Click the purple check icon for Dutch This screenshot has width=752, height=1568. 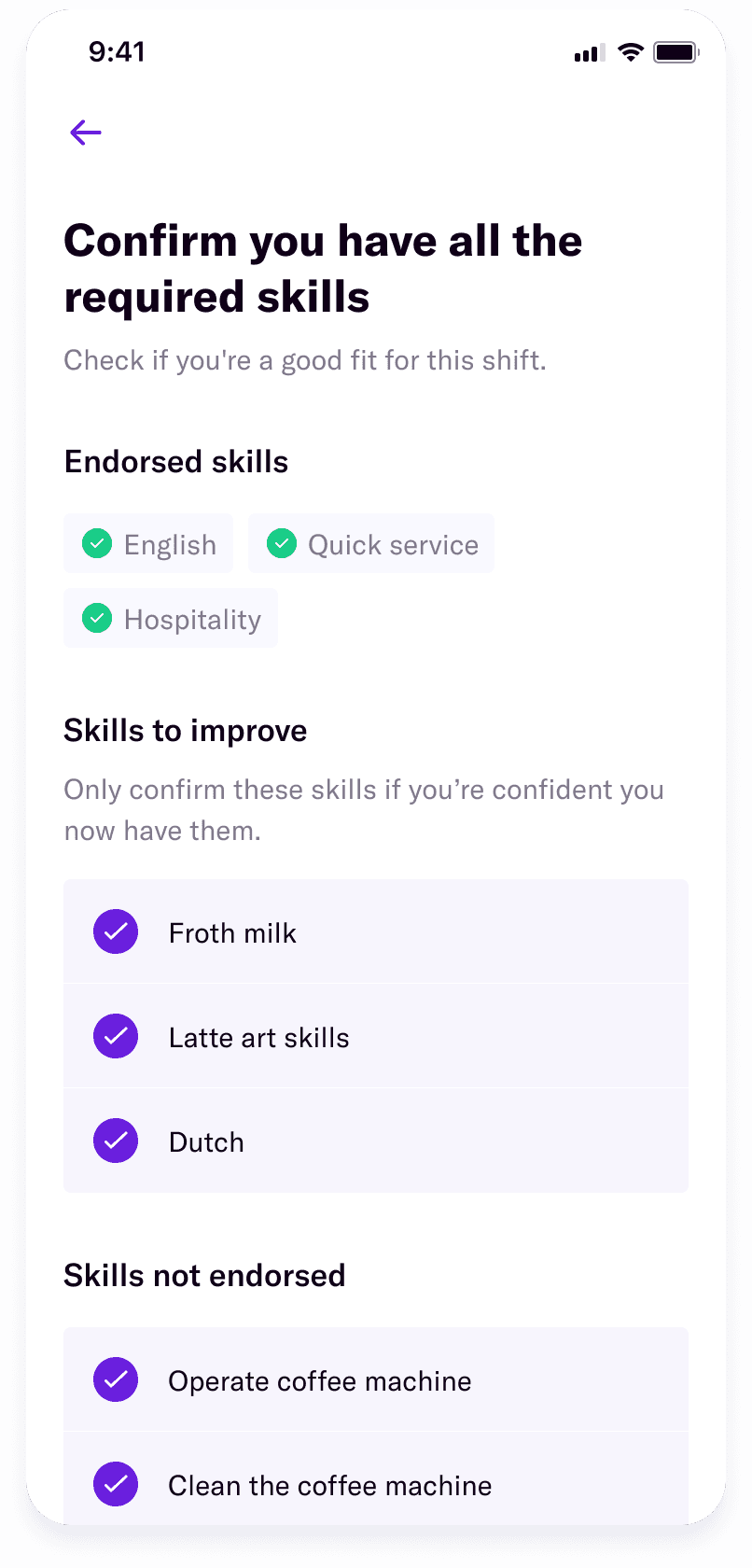pyautogui.click(x=116, y=1141)
